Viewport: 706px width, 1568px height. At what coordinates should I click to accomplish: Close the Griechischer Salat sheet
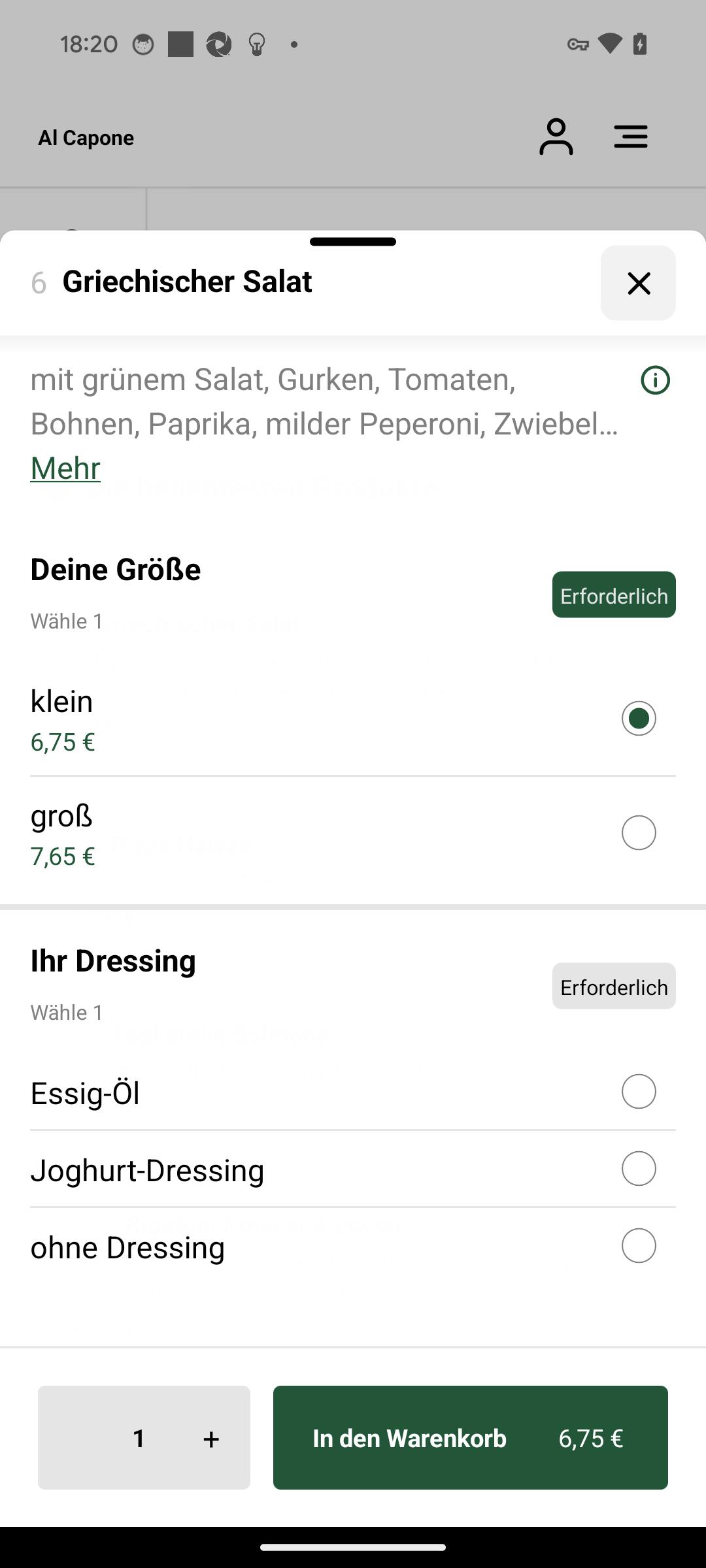638,283
